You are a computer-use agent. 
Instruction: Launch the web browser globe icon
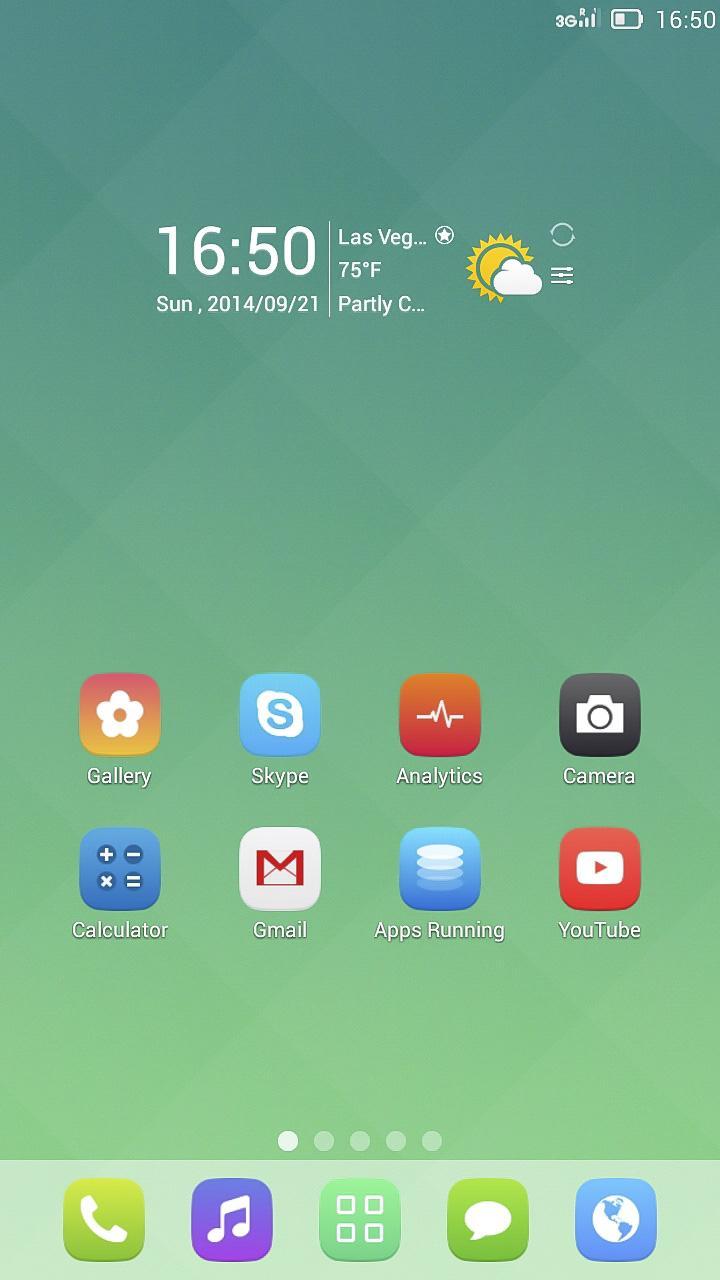coord(616,1219)
